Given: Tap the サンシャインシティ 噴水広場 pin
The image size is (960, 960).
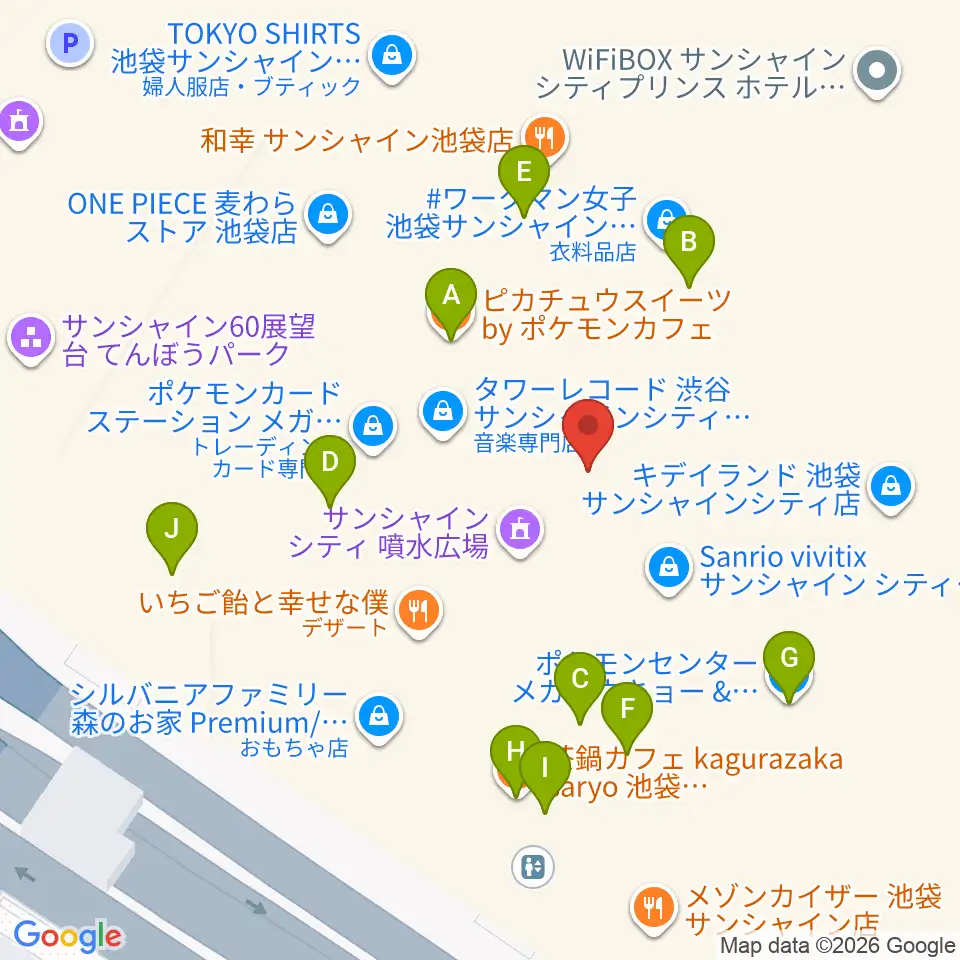Looking at the screenshot, I should pos(520,527).
